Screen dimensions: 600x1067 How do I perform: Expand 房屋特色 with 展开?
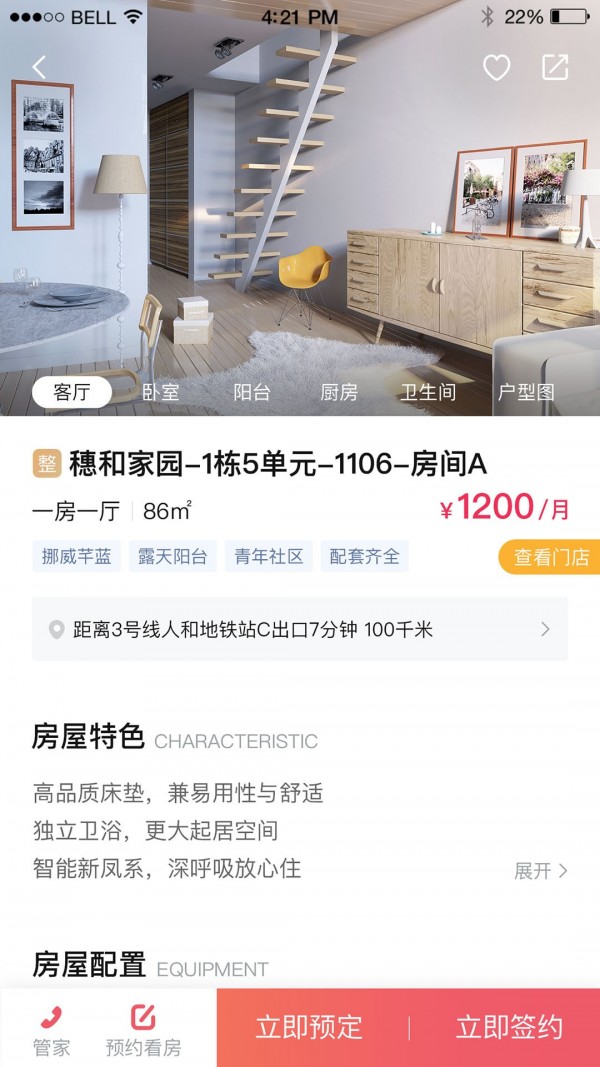[x=541, y=870]
